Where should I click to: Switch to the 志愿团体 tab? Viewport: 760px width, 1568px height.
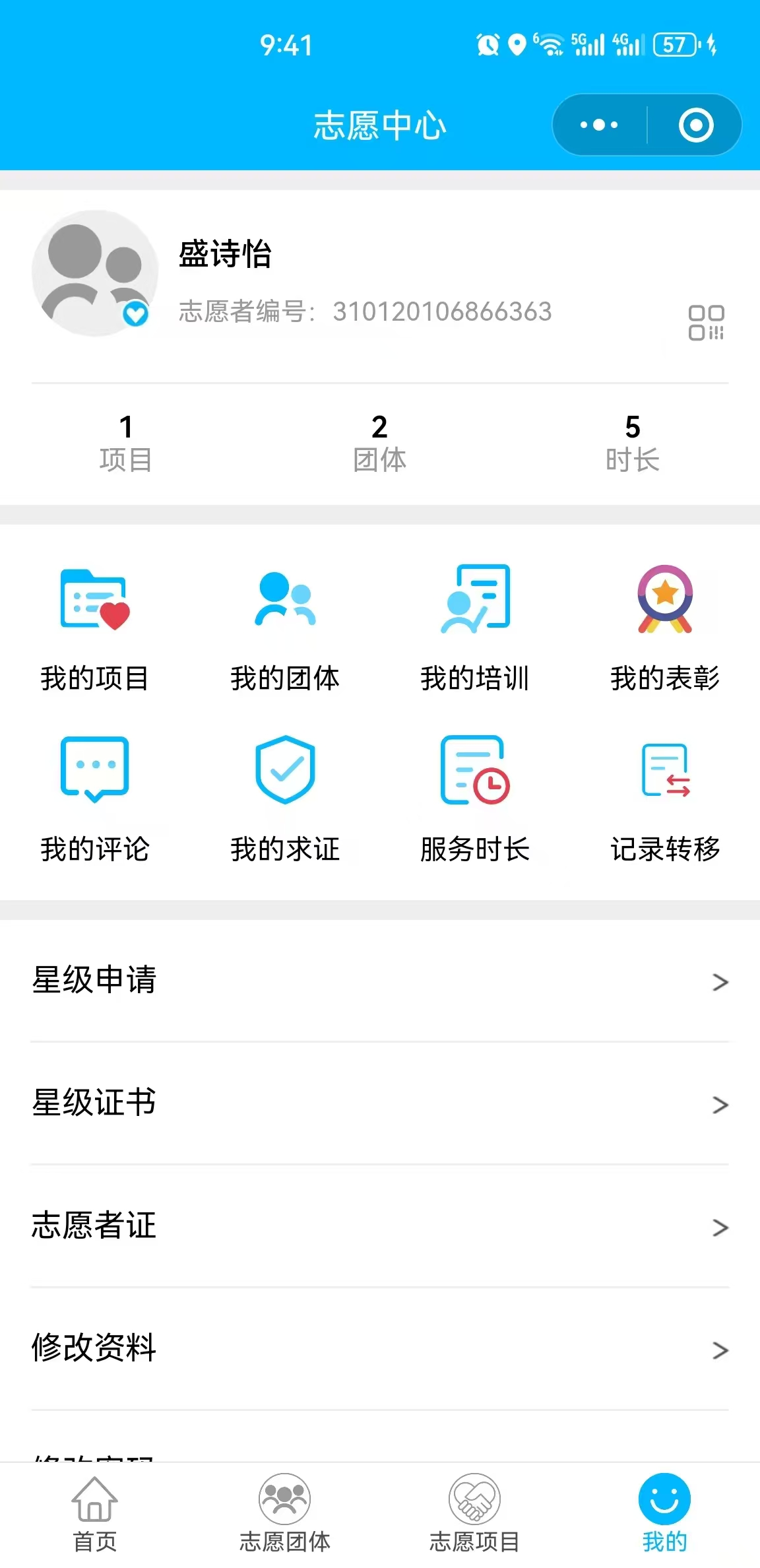pos(285,1514)
